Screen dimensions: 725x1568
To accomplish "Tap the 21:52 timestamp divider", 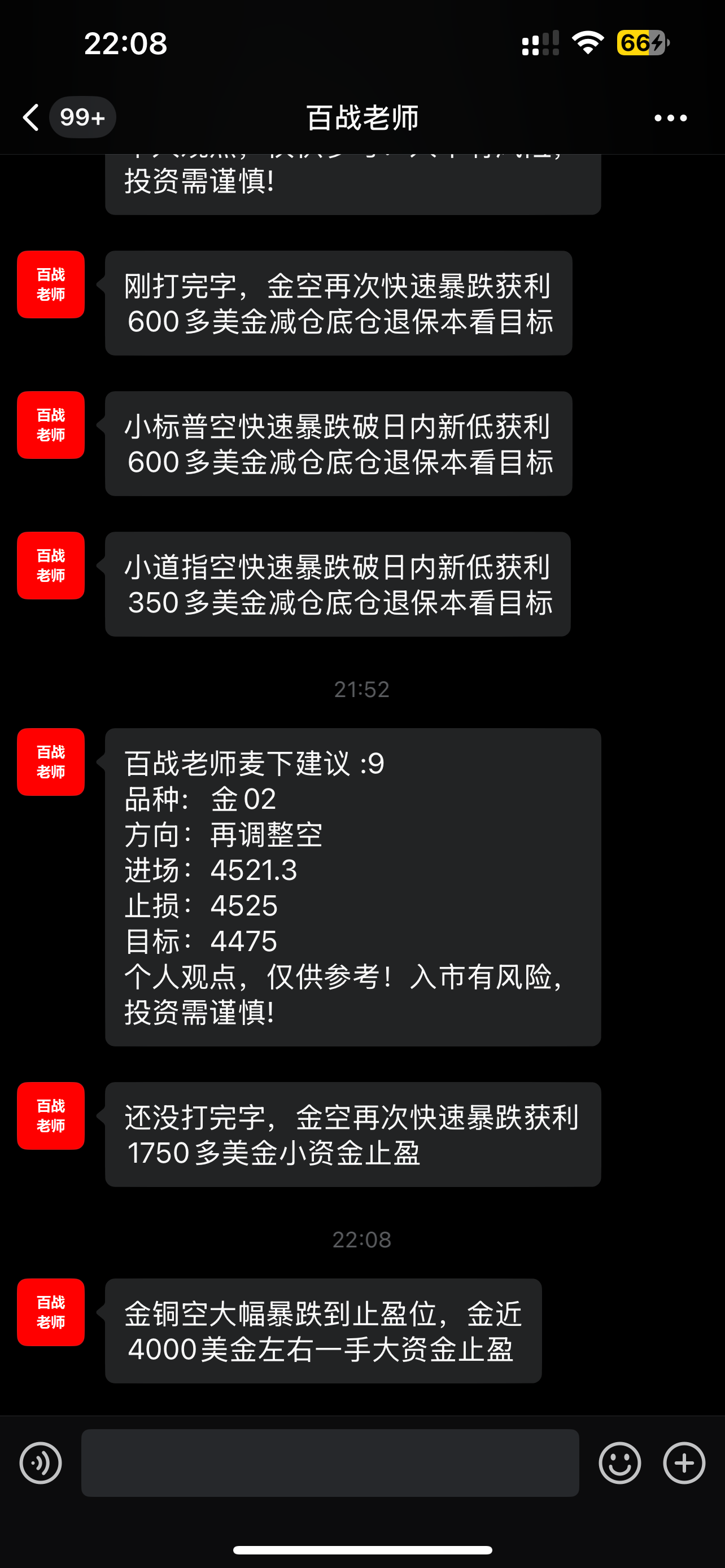I will pos(362,689).
